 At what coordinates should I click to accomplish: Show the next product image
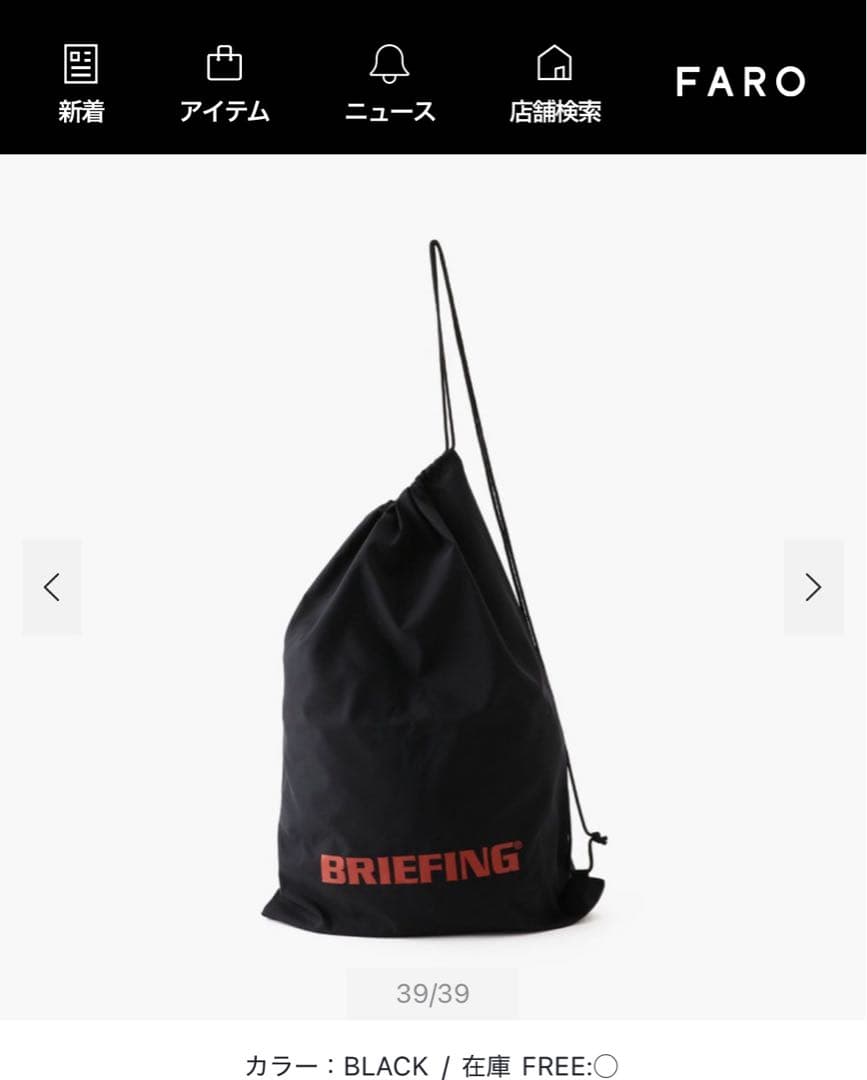(813, 587)
